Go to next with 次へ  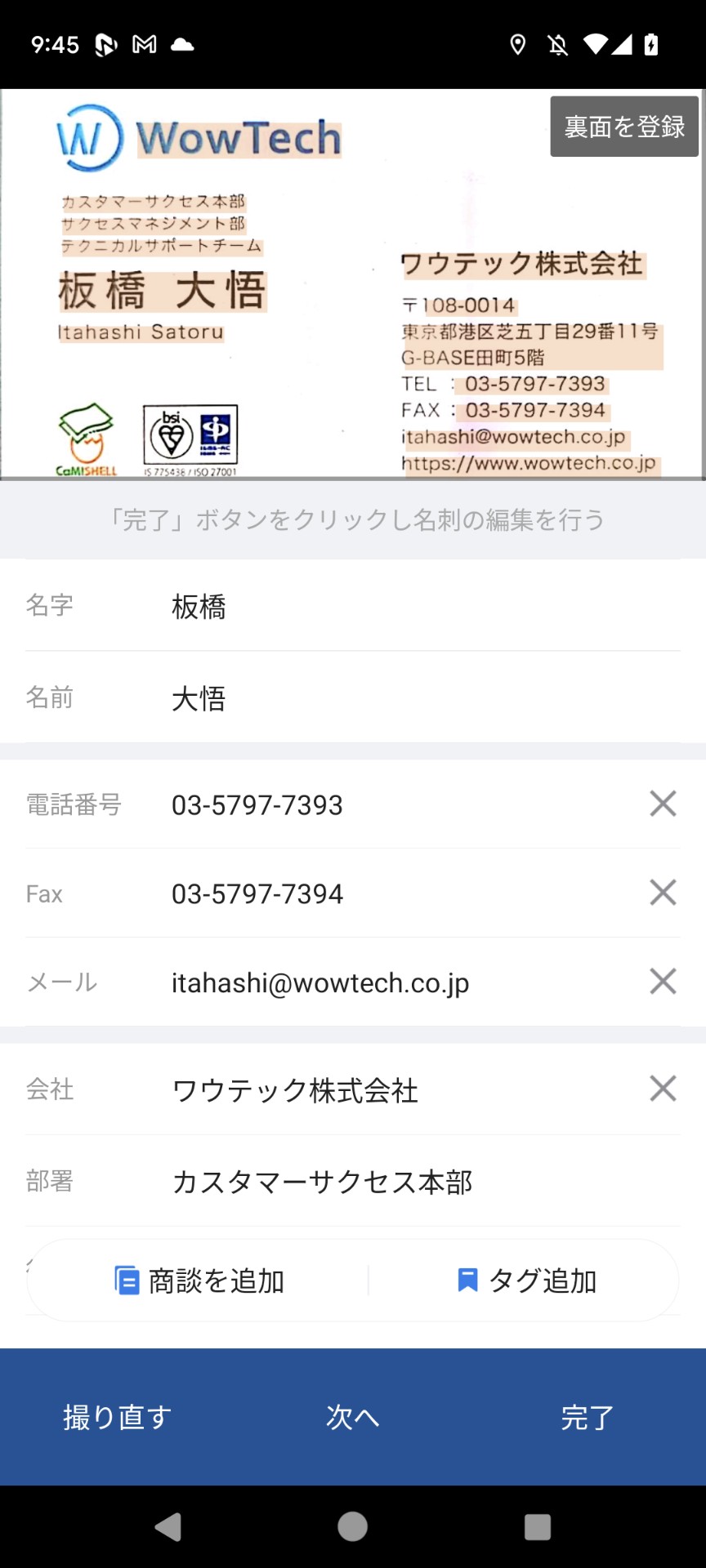(x=352, y=1417)
